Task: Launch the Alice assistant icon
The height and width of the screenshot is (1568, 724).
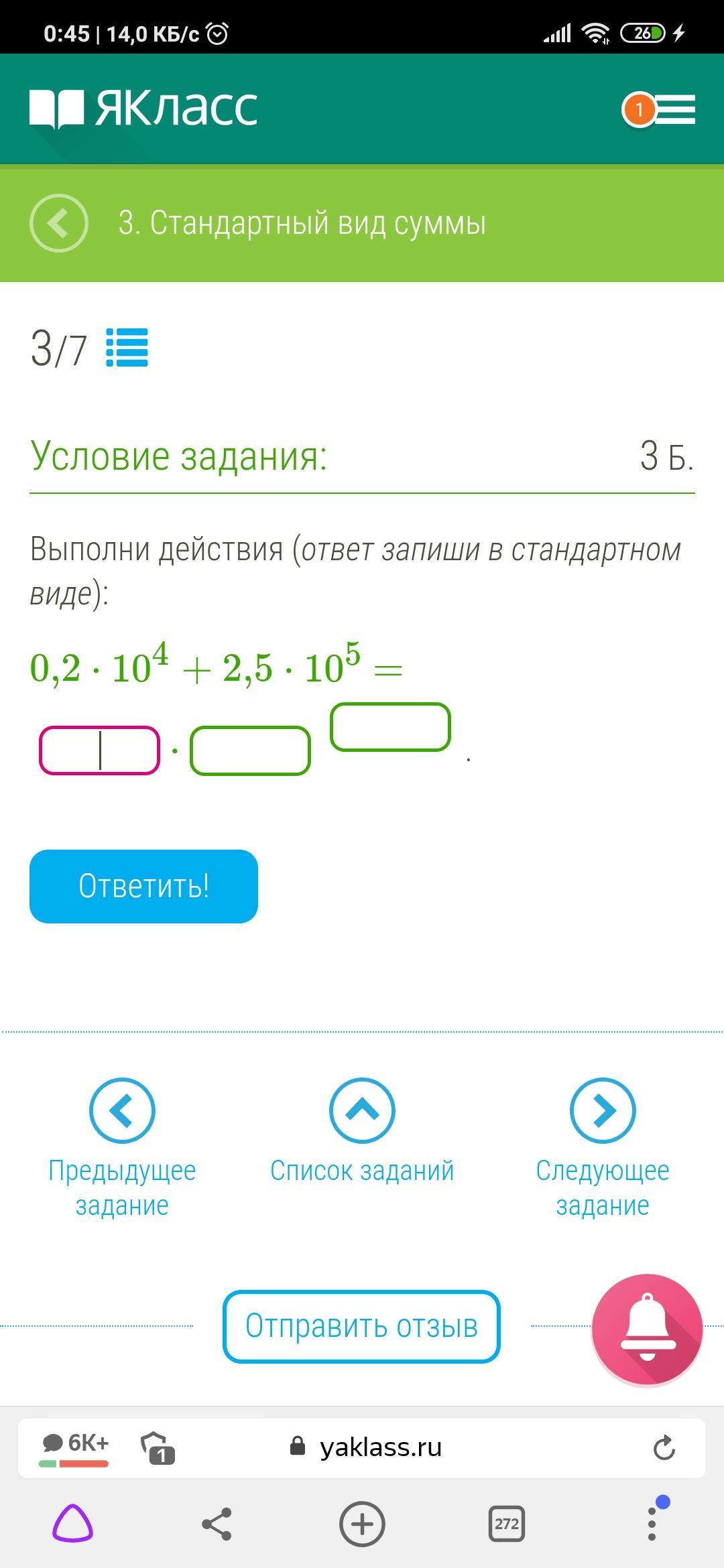Action: tap(72, 1524)
